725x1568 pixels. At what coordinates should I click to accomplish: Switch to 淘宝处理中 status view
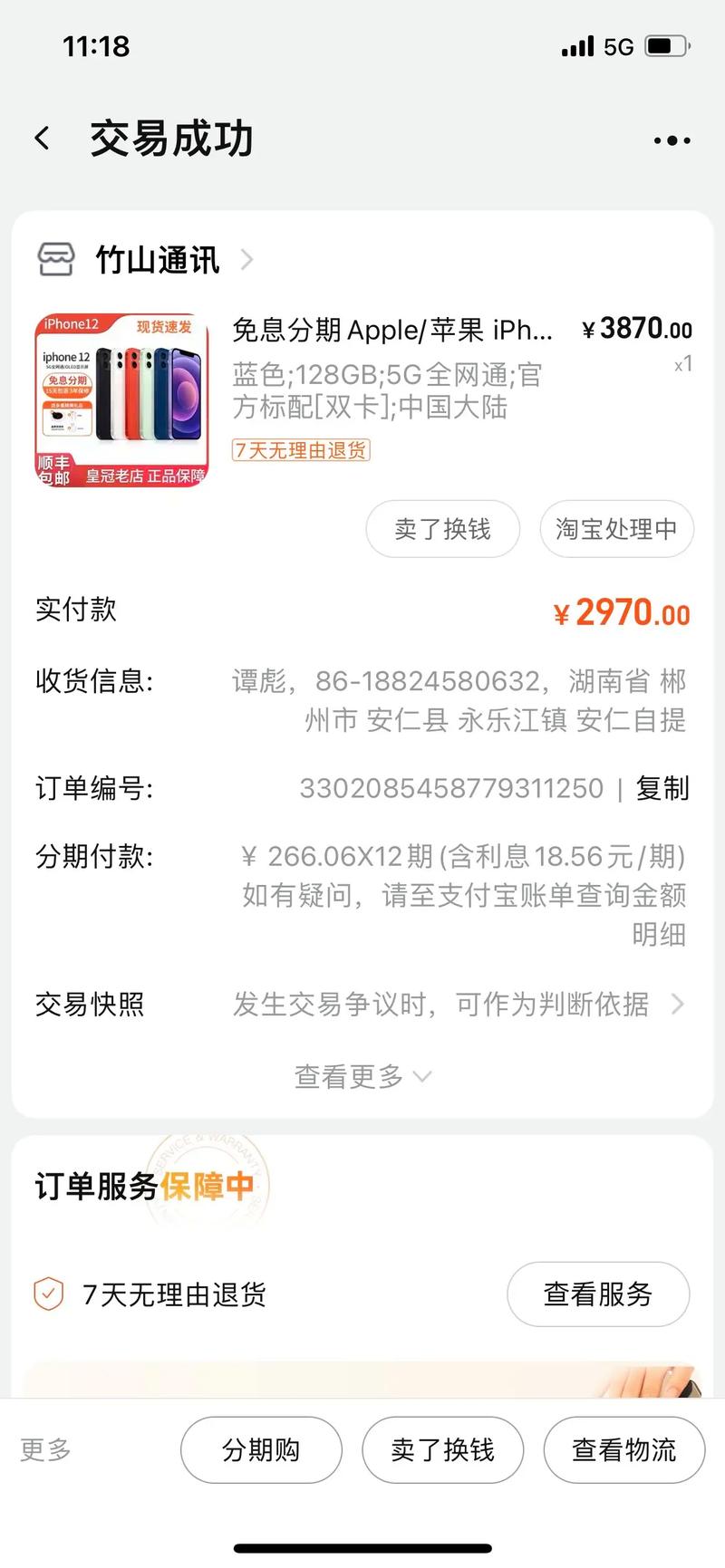point(615,529)
